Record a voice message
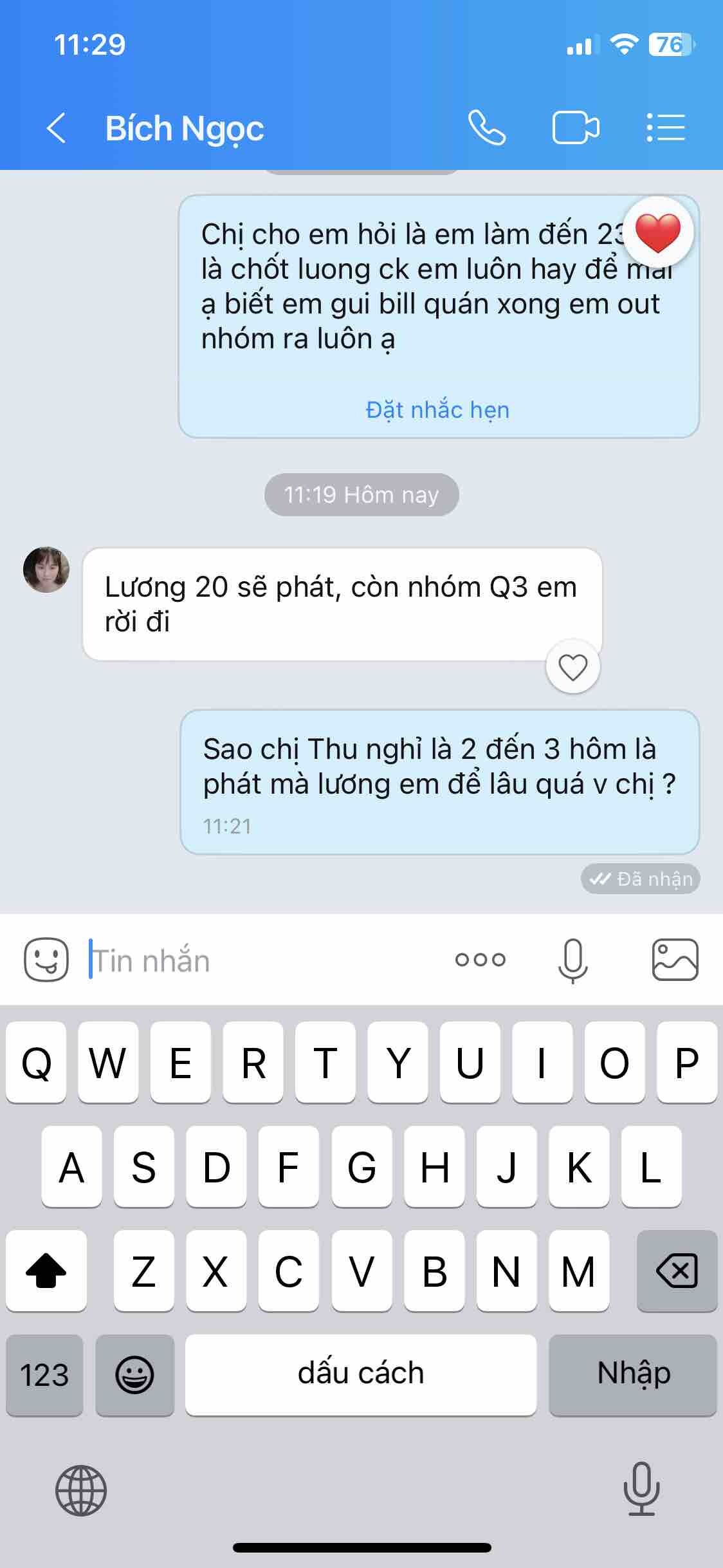Image resolution: width=723 pixels, height=1568 pixels. click(572, 960)
